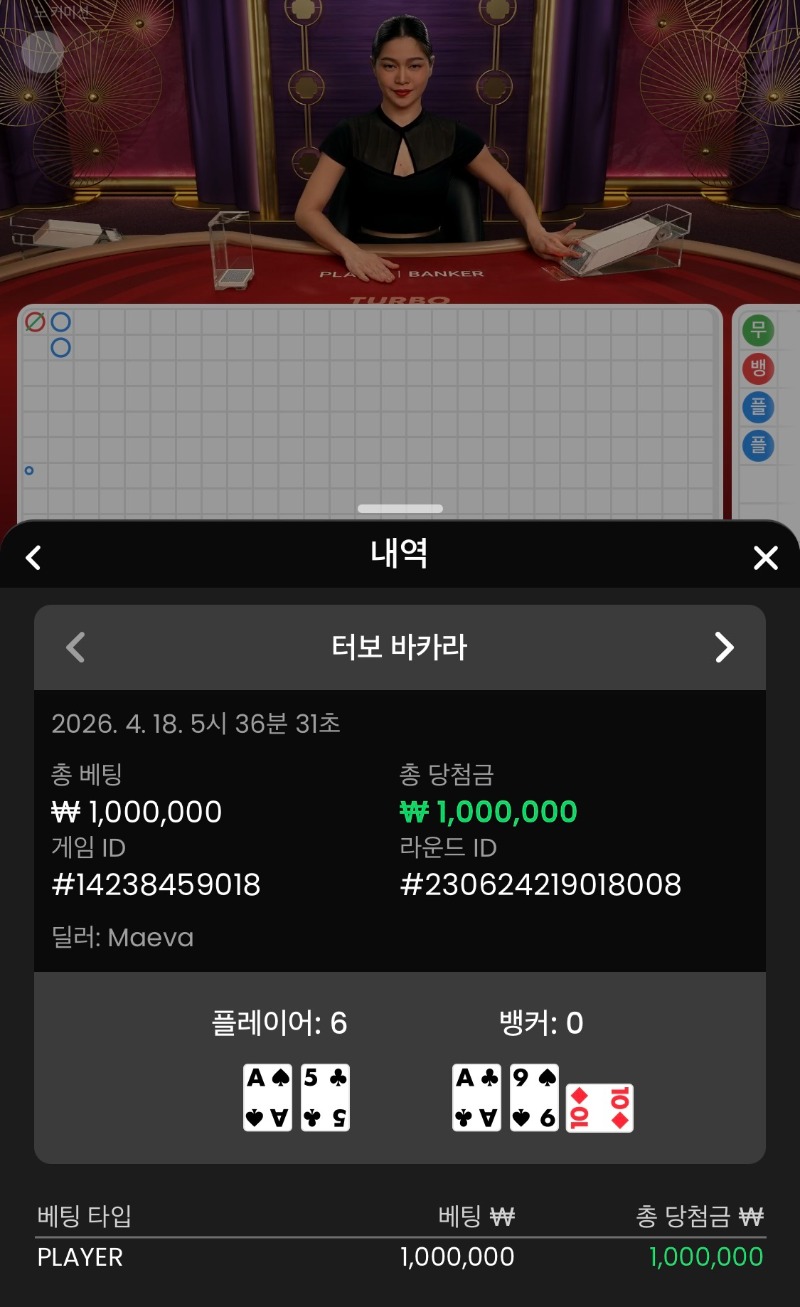Show the previous round in 터보 바카라 history

(75, 647)
